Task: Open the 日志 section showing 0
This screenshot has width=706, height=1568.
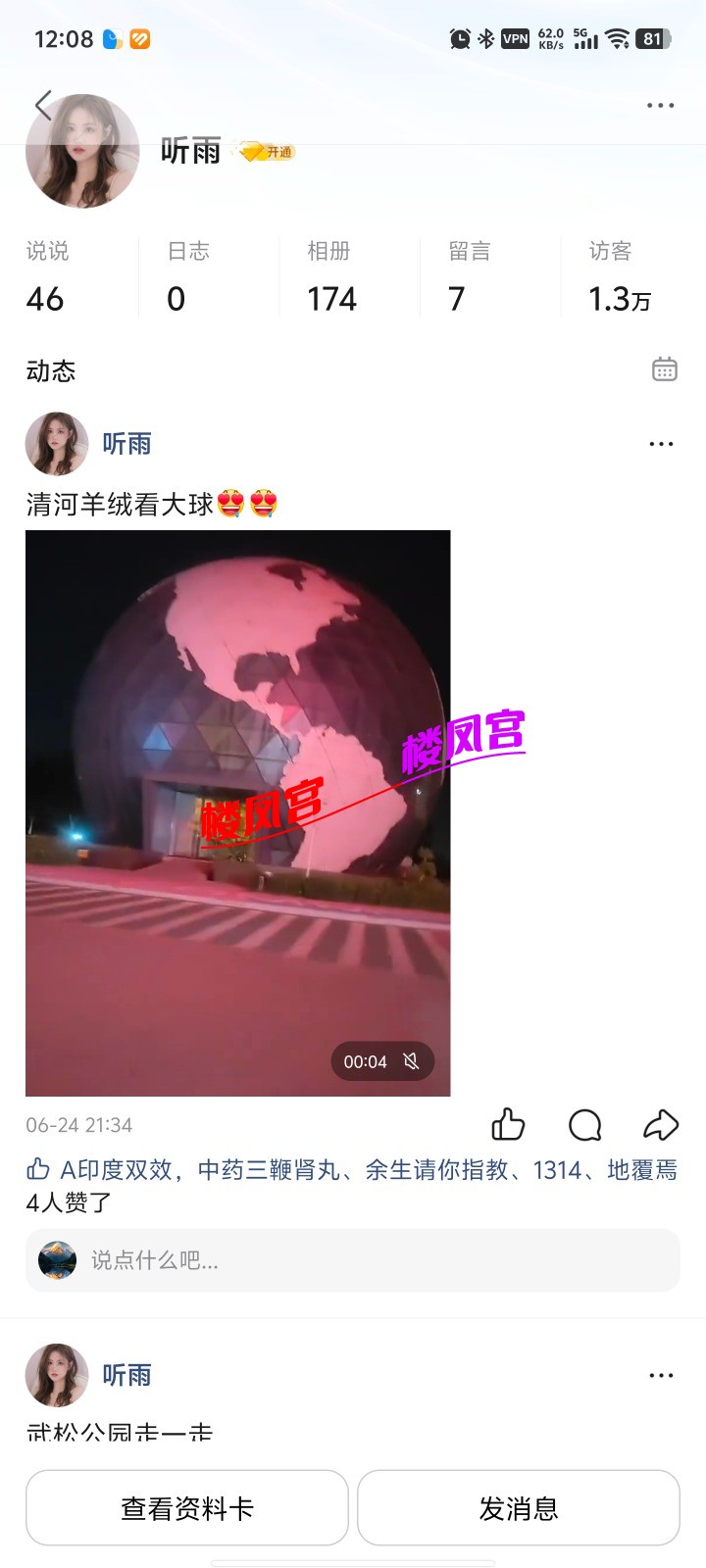Action: point(188,277)
